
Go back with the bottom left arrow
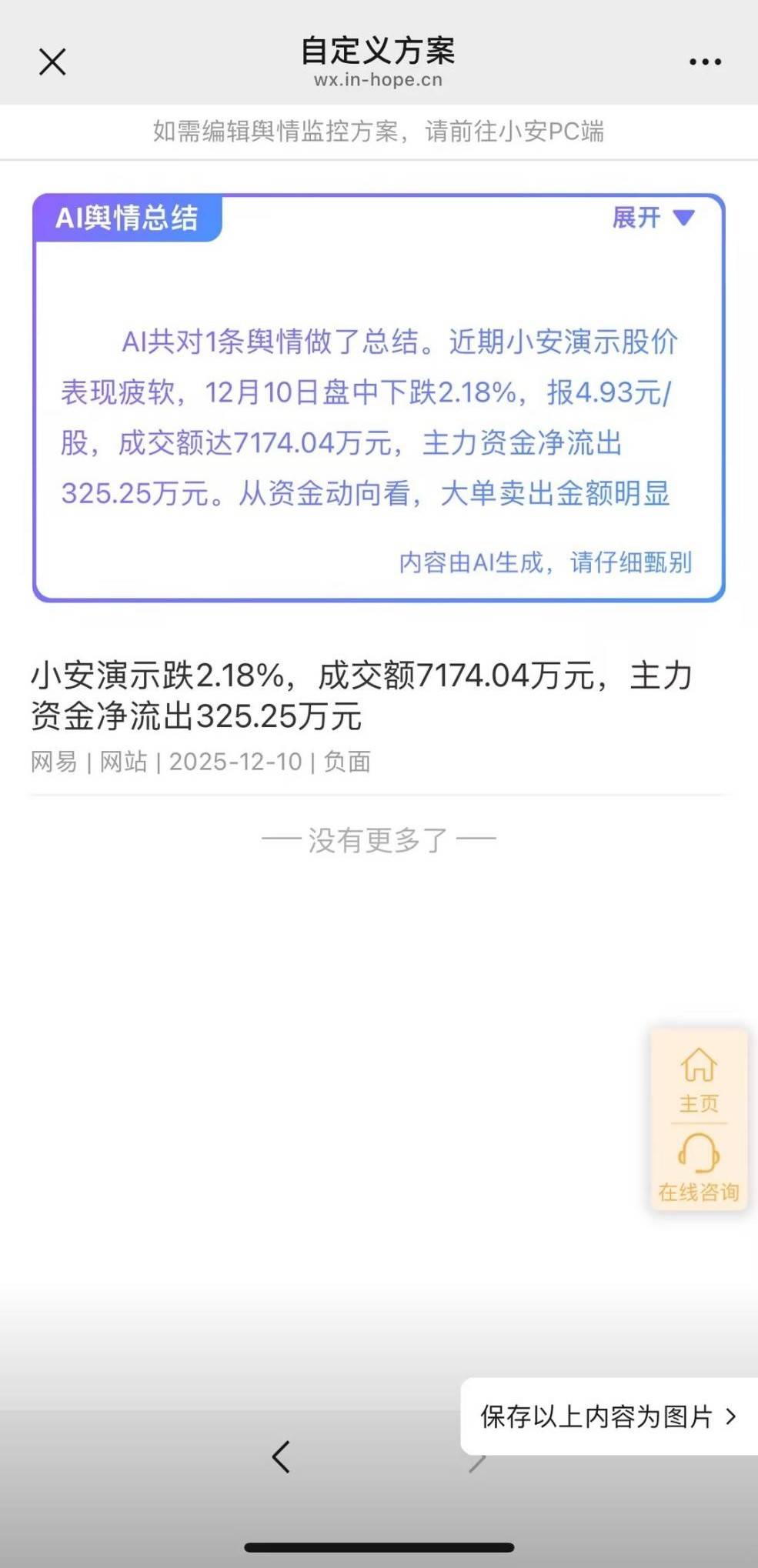click(282, 1456)
